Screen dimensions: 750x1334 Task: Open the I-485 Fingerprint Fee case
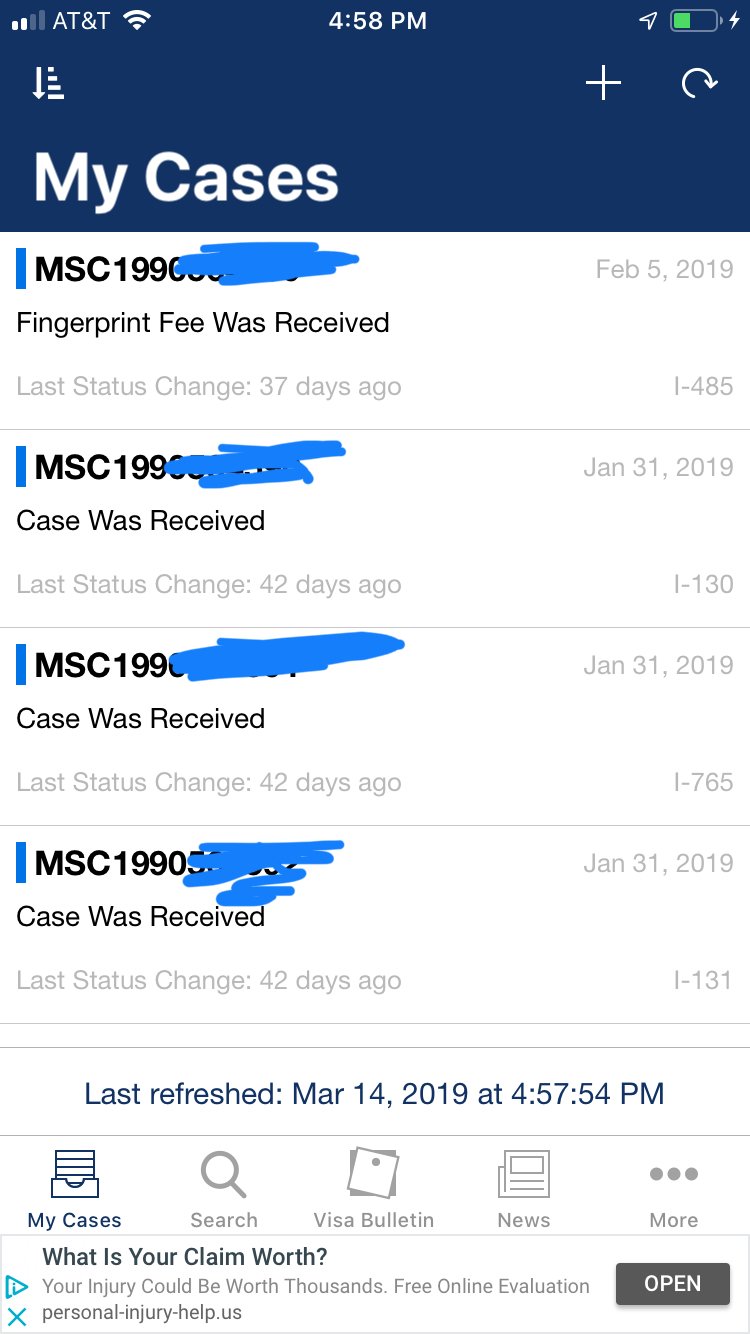point(375,330)
